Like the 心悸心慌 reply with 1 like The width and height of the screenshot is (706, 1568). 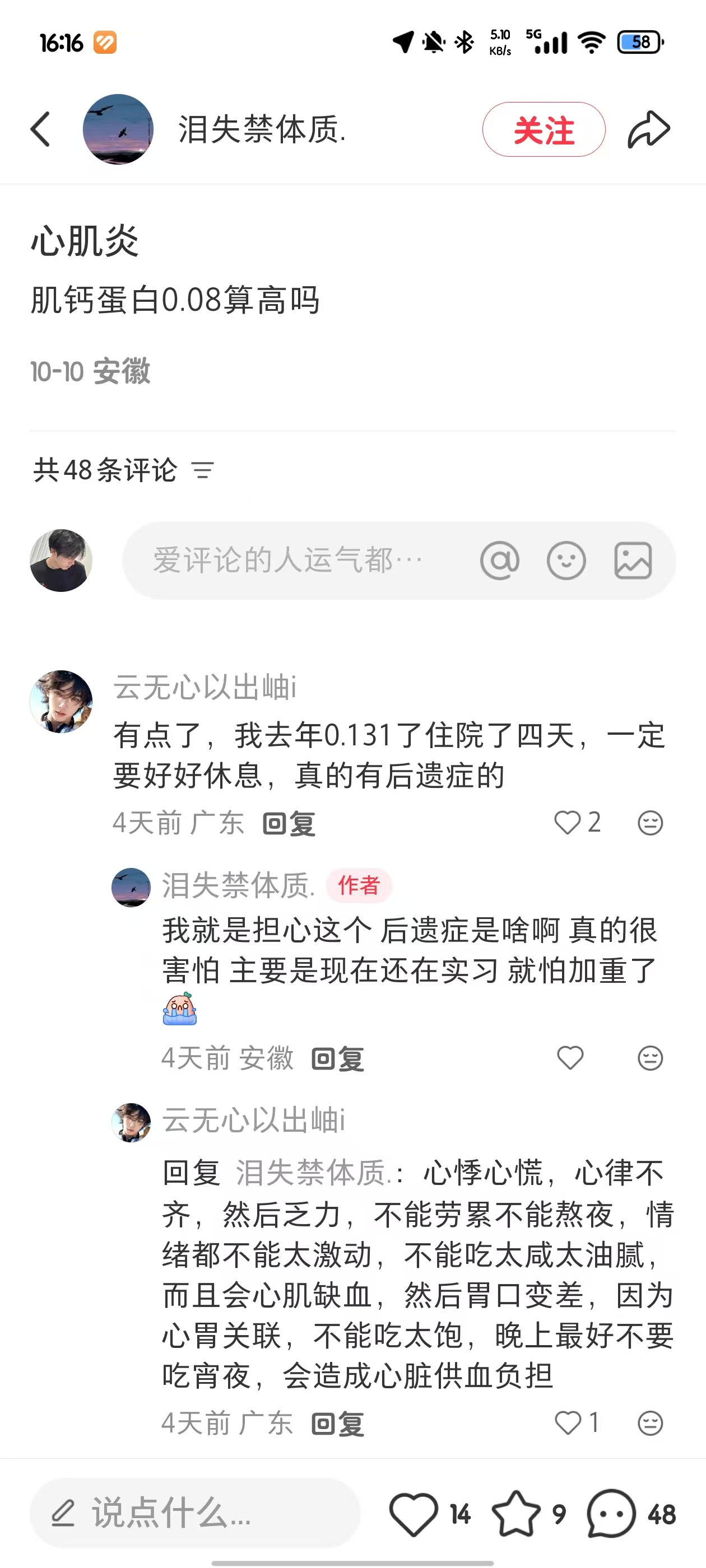coord(568,1423)
